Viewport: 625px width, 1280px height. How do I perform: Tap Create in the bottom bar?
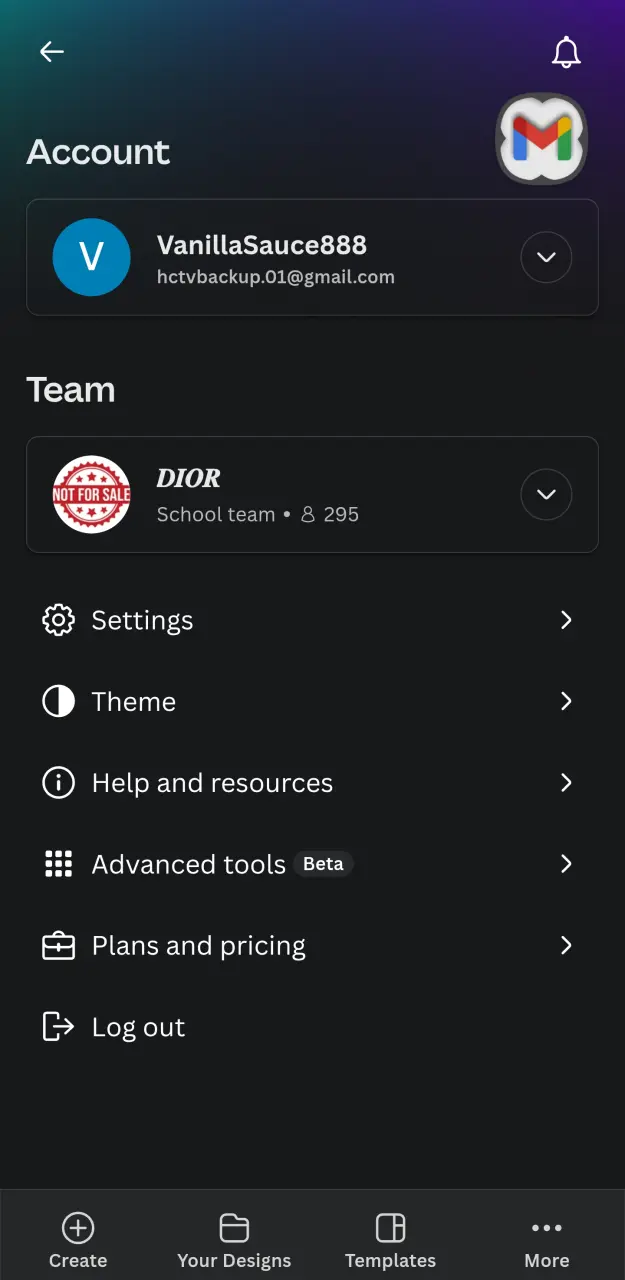(x=78, y=1240)
